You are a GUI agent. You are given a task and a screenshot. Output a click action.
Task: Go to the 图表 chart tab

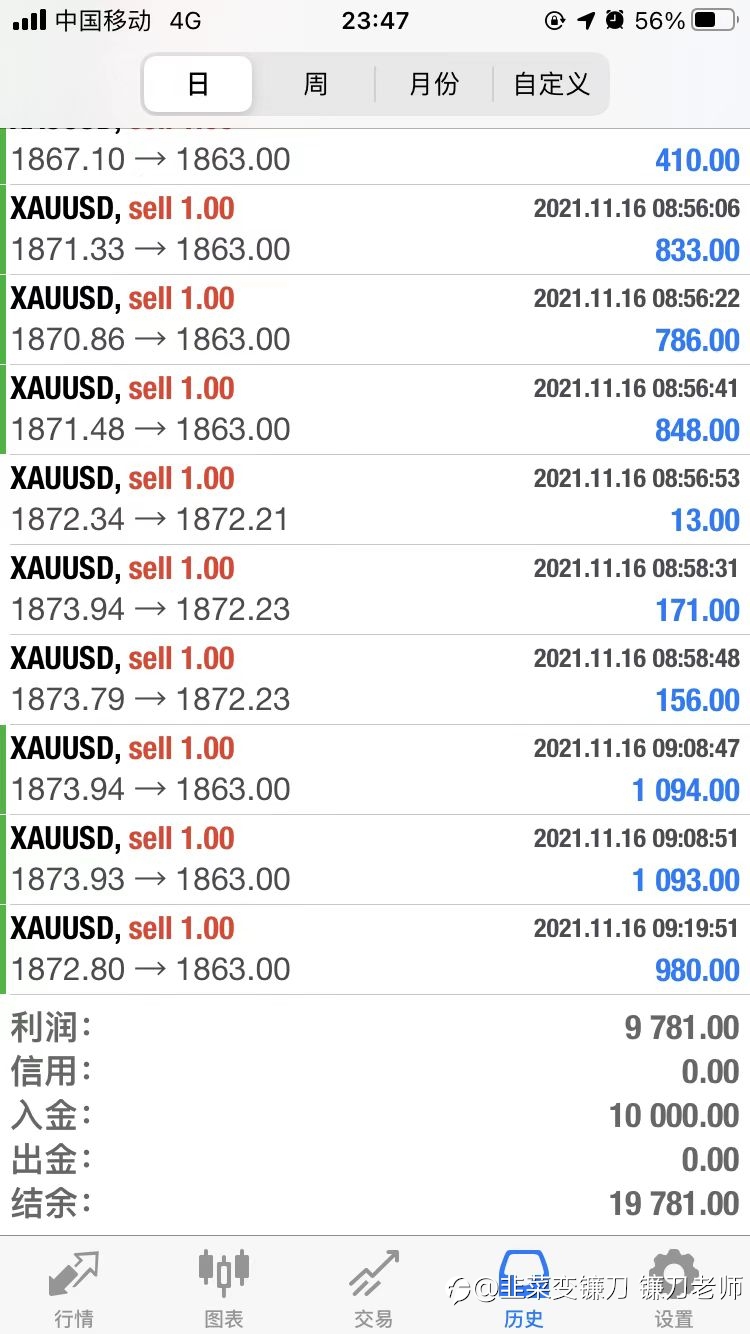(224, 1288)
